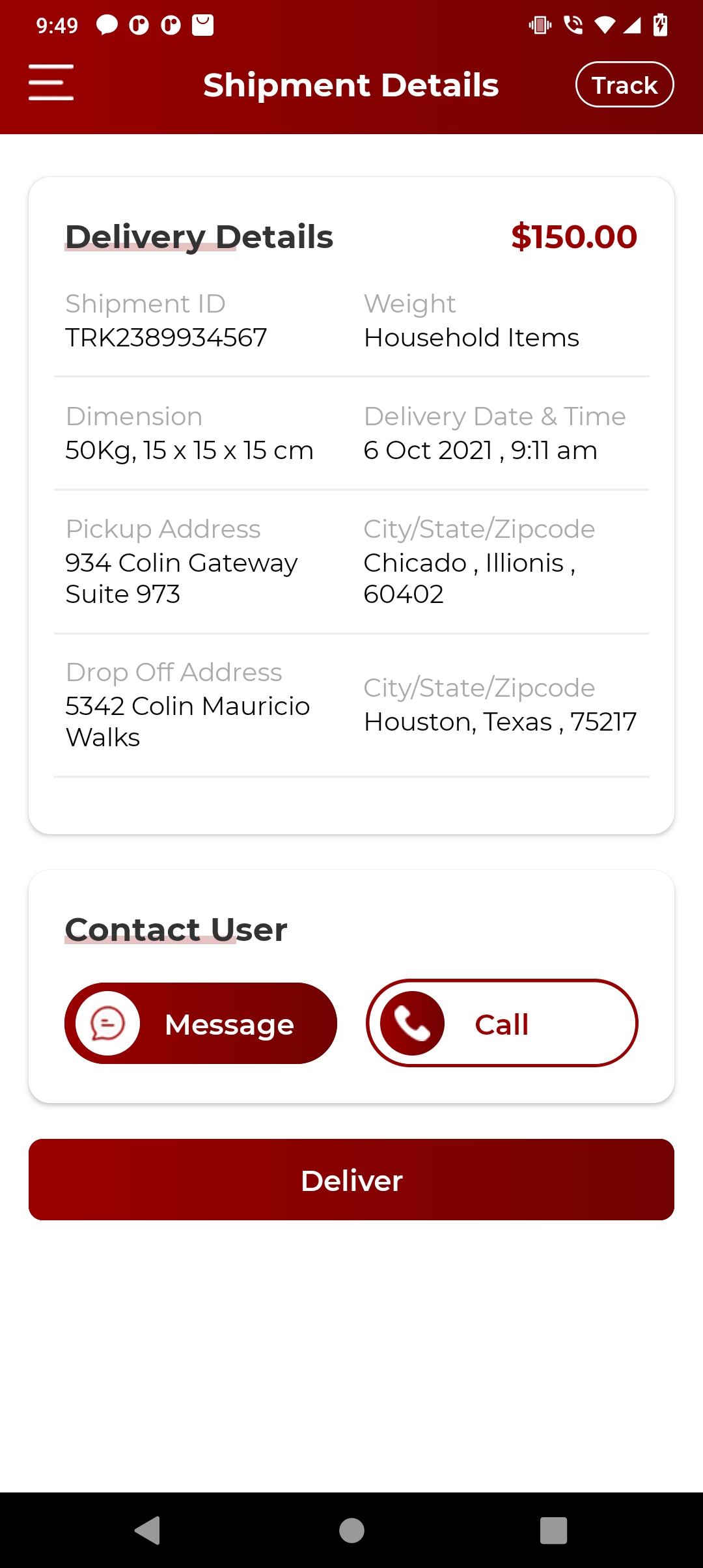703x1568 pixels.
Task: Call the contact user
Action: click(502, 1024)
